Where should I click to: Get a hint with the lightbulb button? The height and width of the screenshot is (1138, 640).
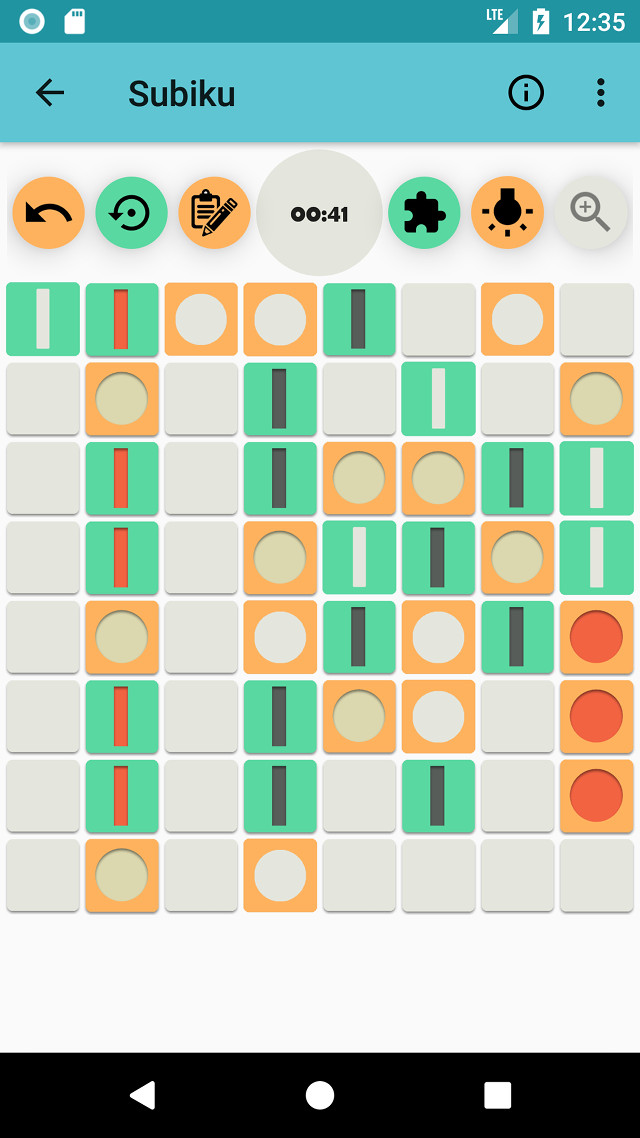(x=507, y=213)
